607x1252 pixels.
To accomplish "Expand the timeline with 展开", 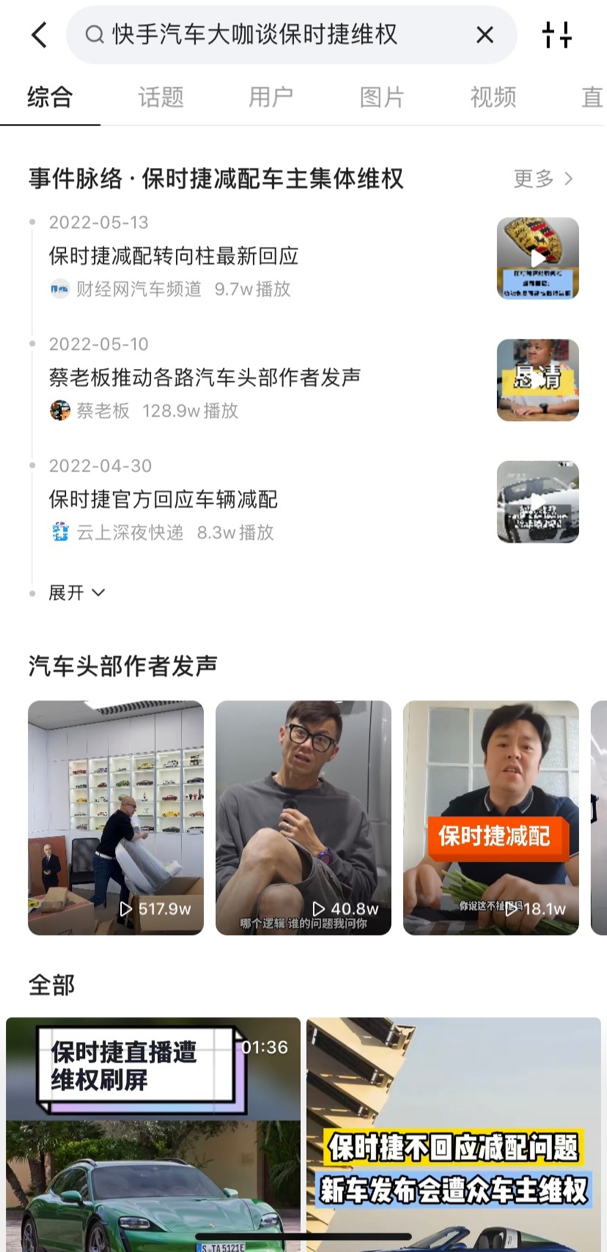I will 76,593.
